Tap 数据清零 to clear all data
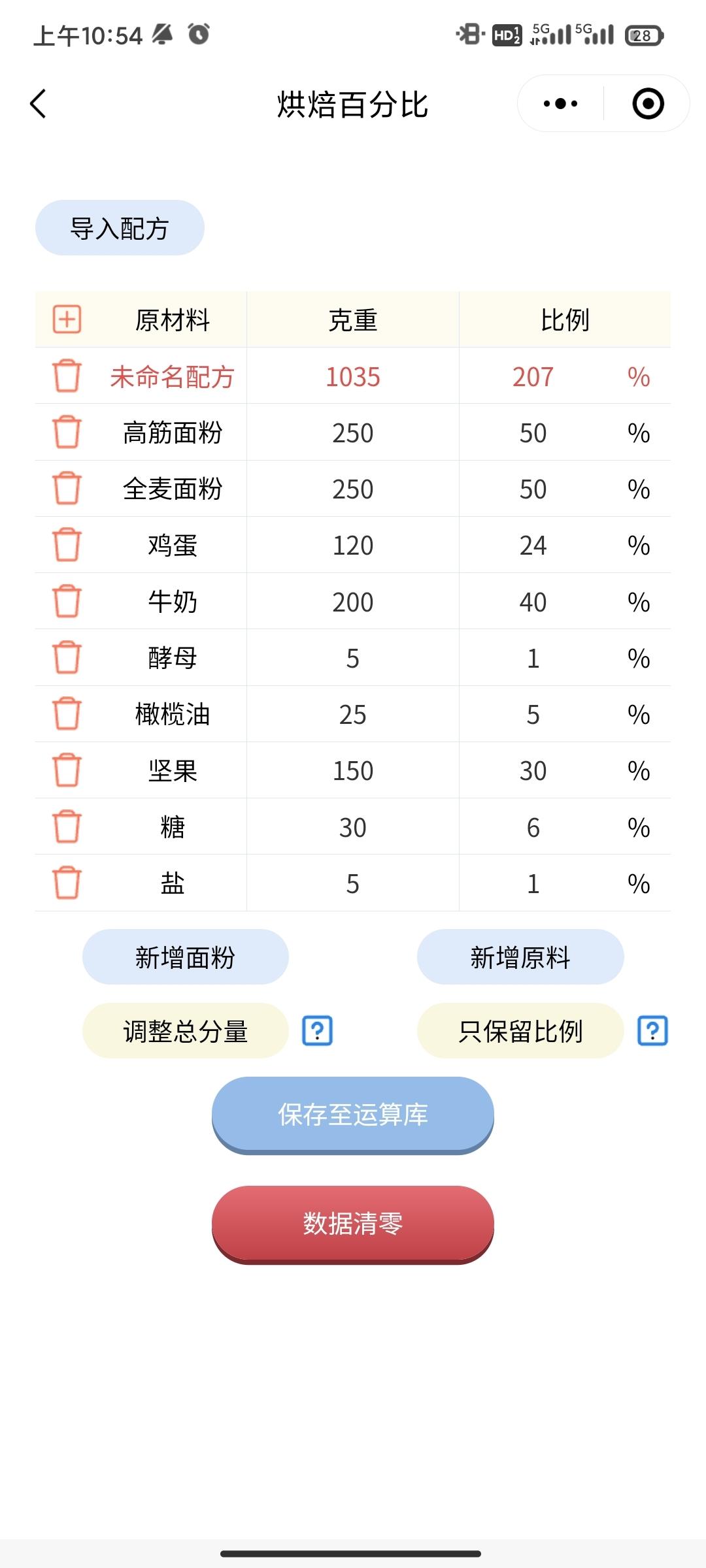Screen dimensions: 706x1568 point(353,1224)
